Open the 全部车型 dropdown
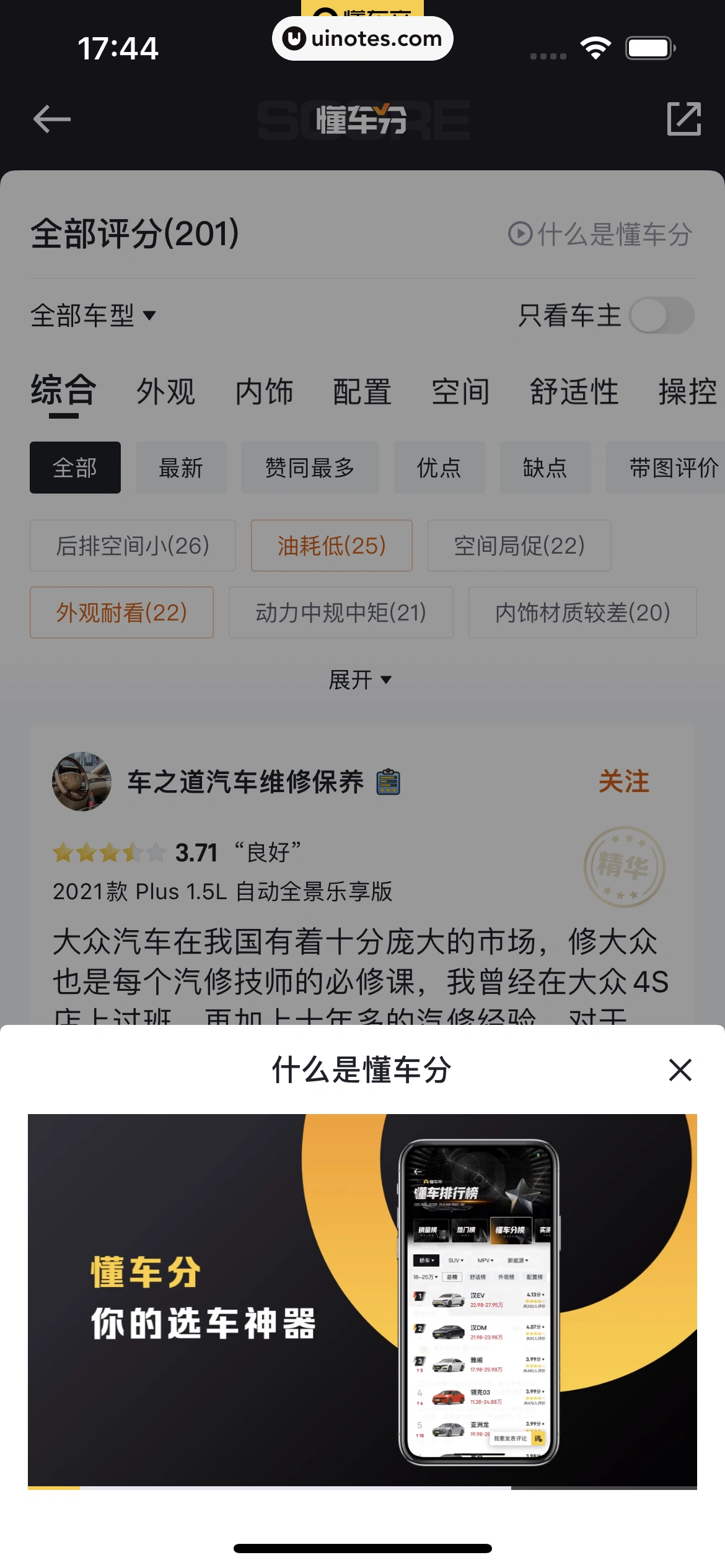 (93, 316)
